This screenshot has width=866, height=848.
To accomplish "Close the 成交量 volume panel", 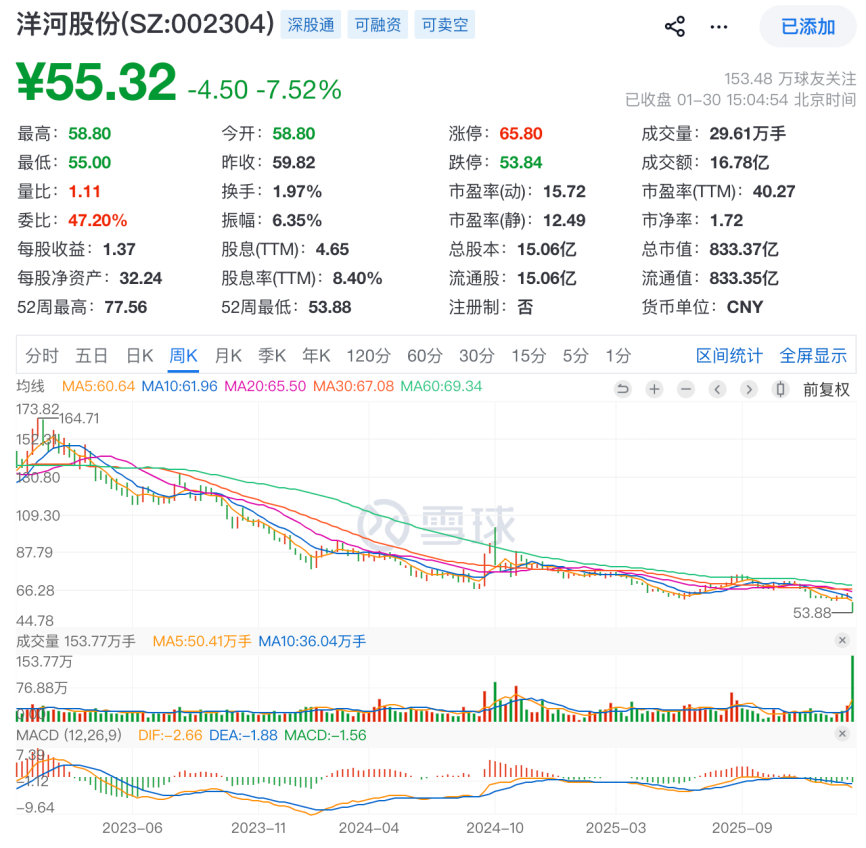I will coord(842,641).
